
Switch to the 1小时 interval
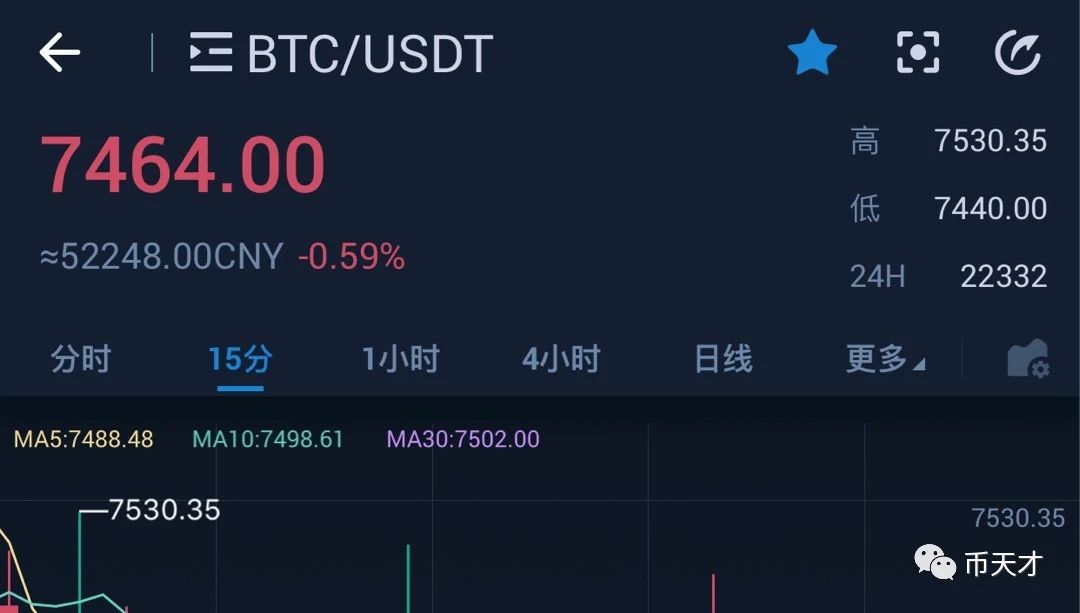[400, 359]
